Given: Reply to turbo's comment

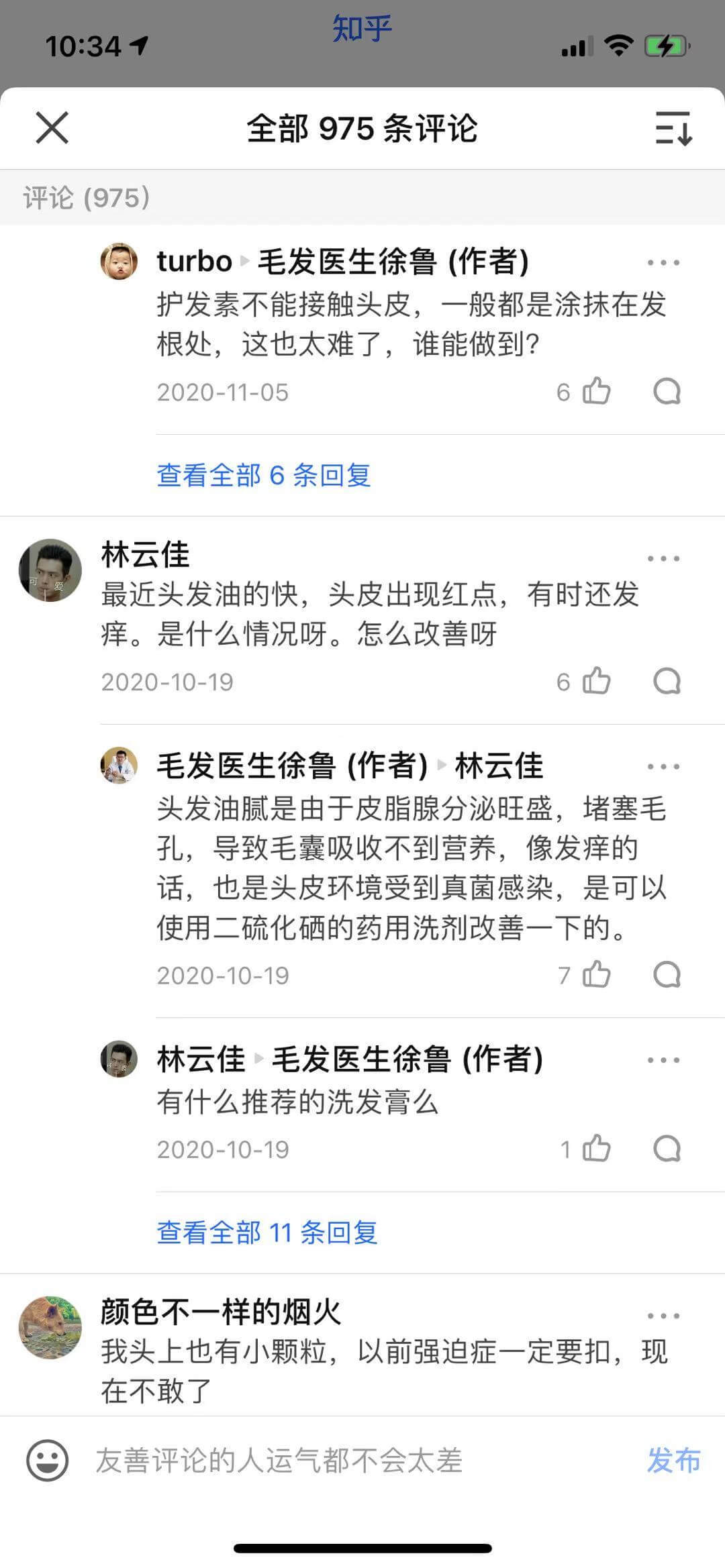Looking at the screenshot, I should [667, 391].
